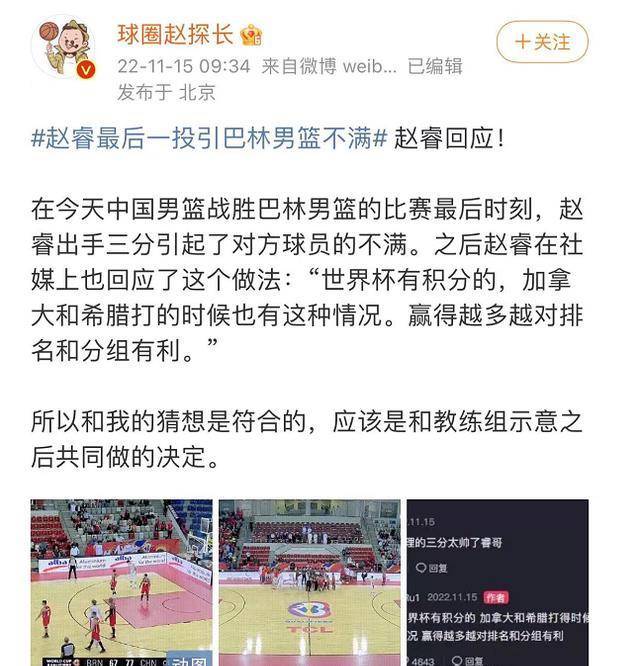Follow 球圈赵探长 with the 关注 button

[x=542, y=42]
